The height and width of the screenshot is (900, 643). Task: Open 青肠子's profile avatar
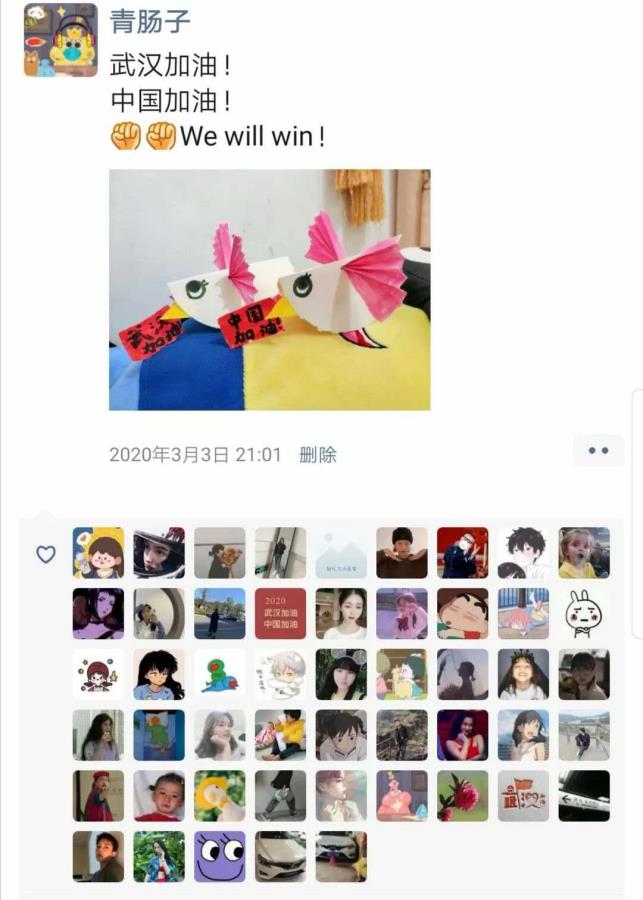click(x=60, y=40)
